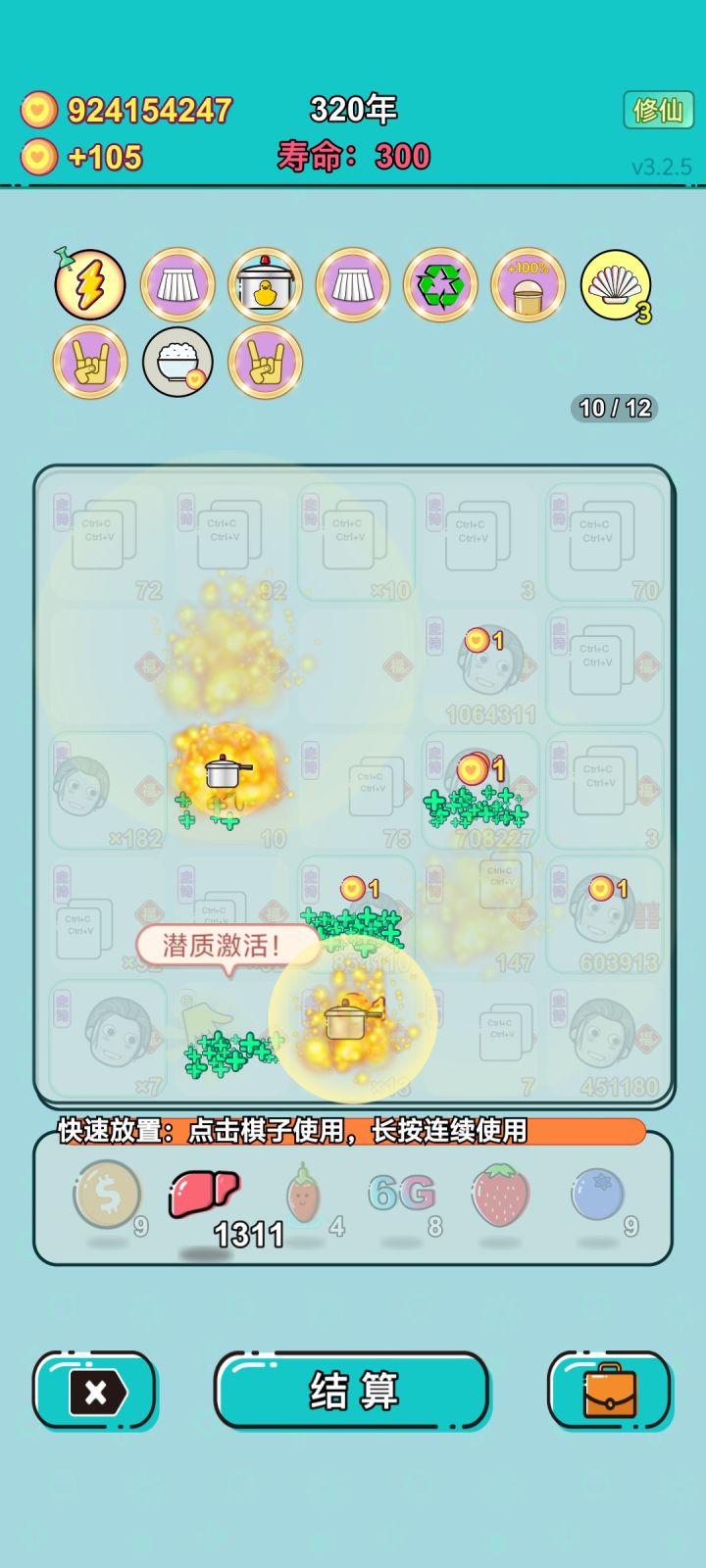Viewport: 706px width, 1568px height.
Task: Select the 6G piece with count 8
Action: tap(401, 1196)
